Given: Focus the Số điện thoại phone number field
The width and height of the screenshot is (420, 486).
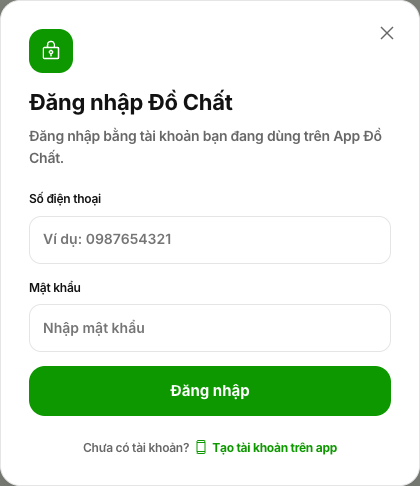Looking at the screenshot, I should 210,240.
